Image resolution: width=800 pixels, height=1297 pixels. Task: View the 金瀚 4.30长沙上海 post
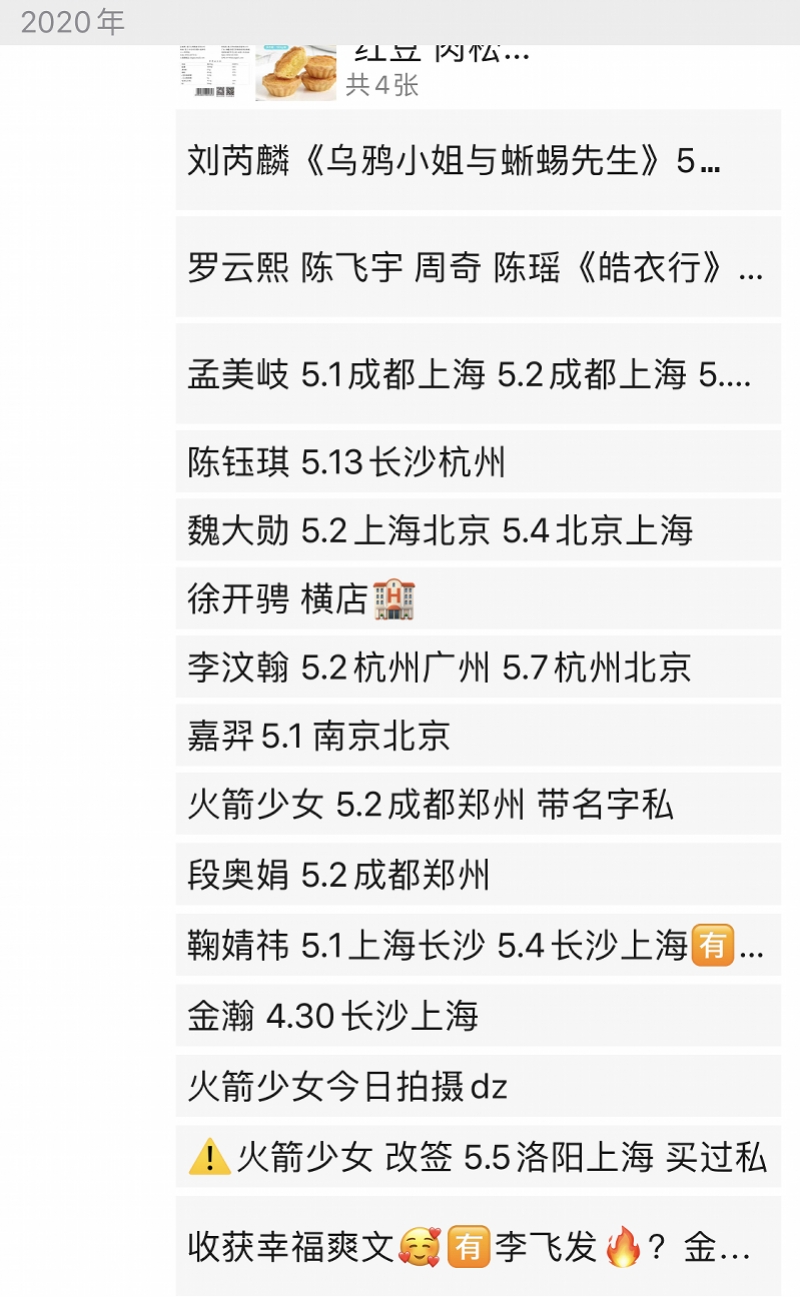pyautogui.click(x=478, y=1016)
